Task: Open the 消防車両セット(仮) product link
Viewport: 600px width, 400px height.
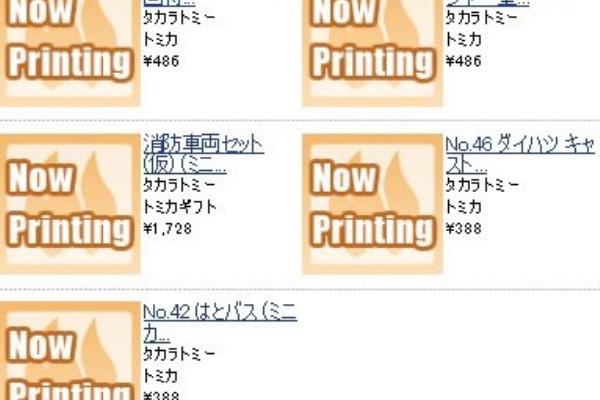Action: coord(203,146)
